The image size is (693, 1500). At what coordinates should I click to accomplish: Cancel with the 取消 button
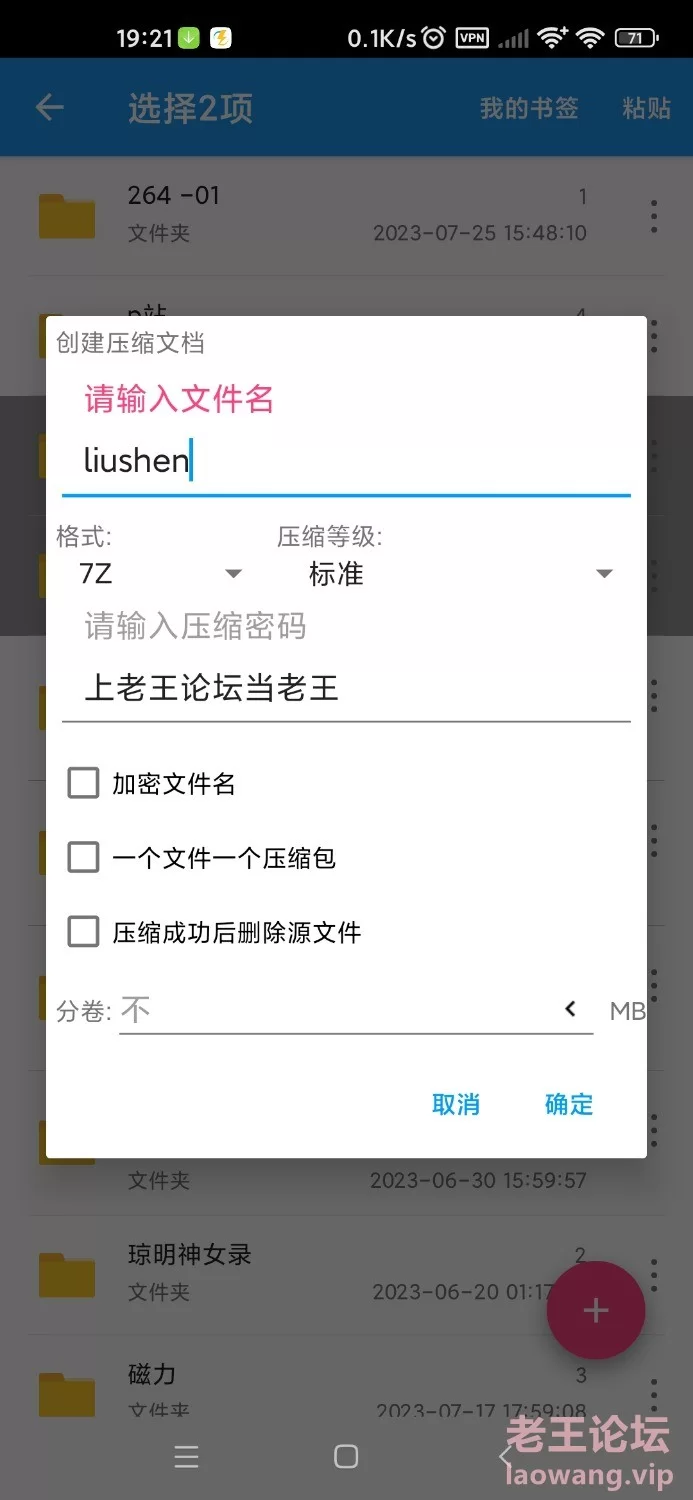(x=456, y=1104)
